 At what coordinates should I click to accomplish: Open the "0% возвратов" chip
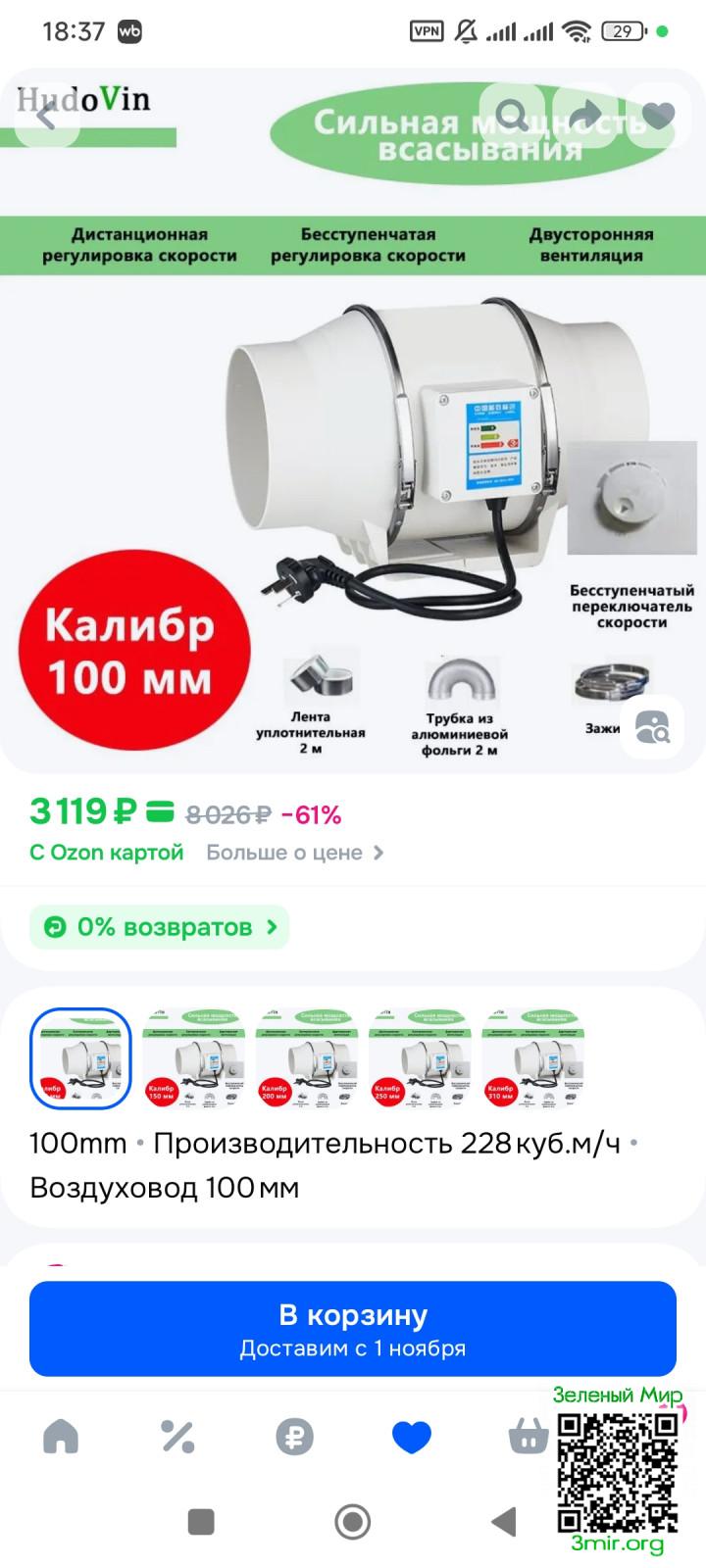coord(160,927)
